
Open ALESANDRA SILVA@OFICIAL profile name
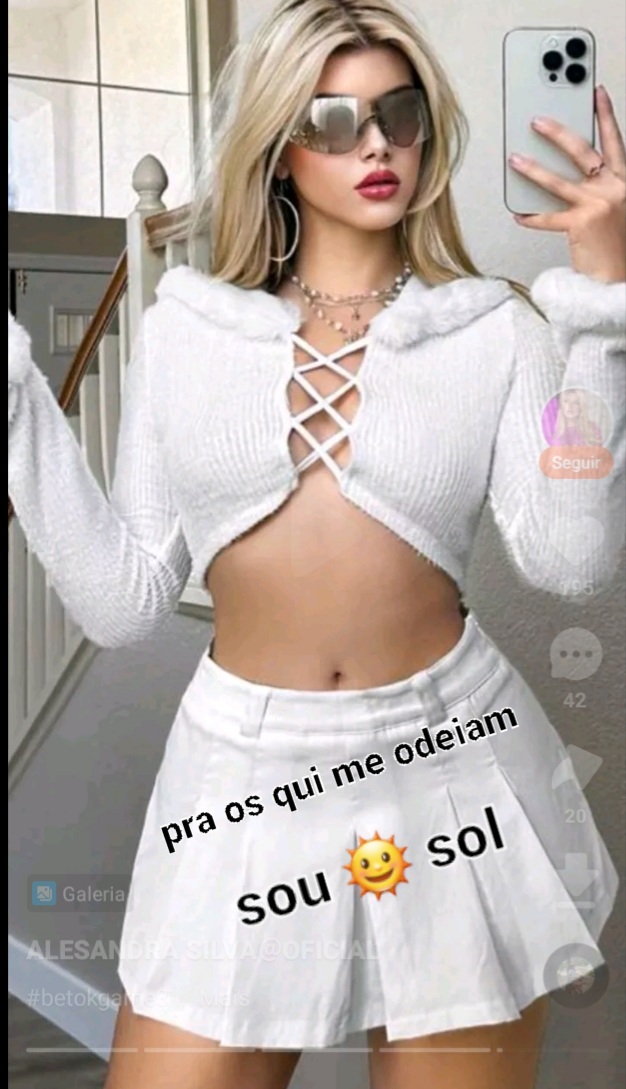click(202, 950)
